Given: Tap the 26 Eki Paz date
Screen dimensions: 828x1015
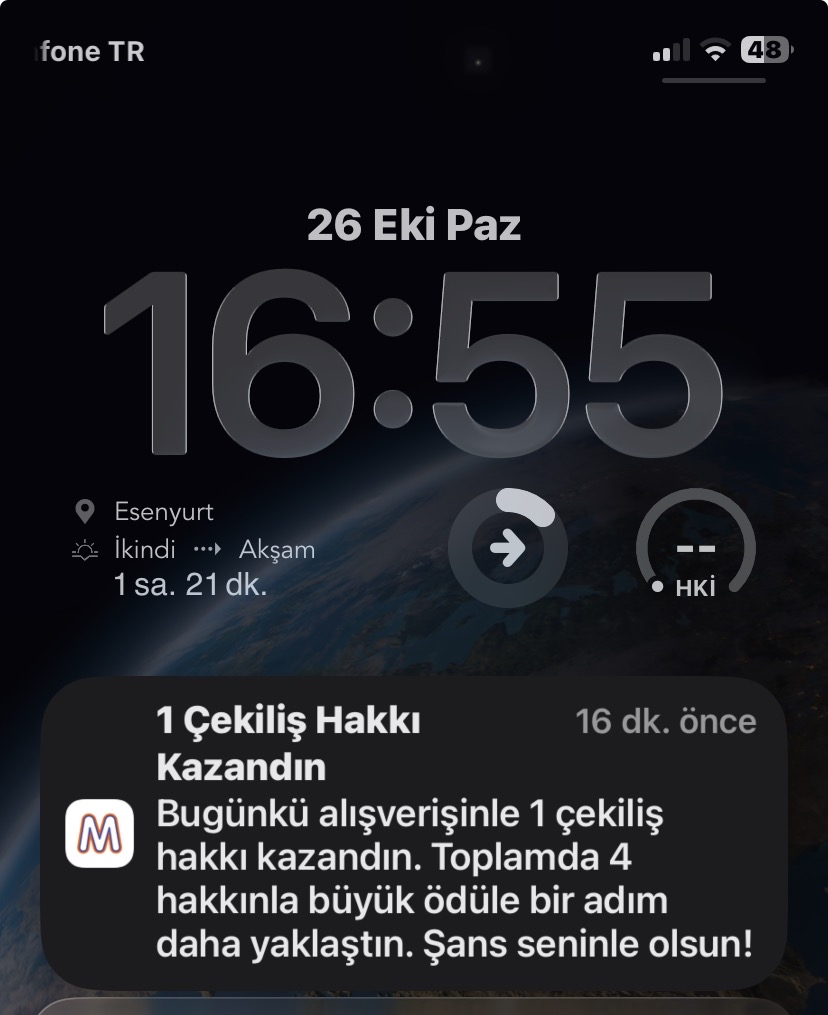Looking at the screenshot, I should tap(414, 225).
